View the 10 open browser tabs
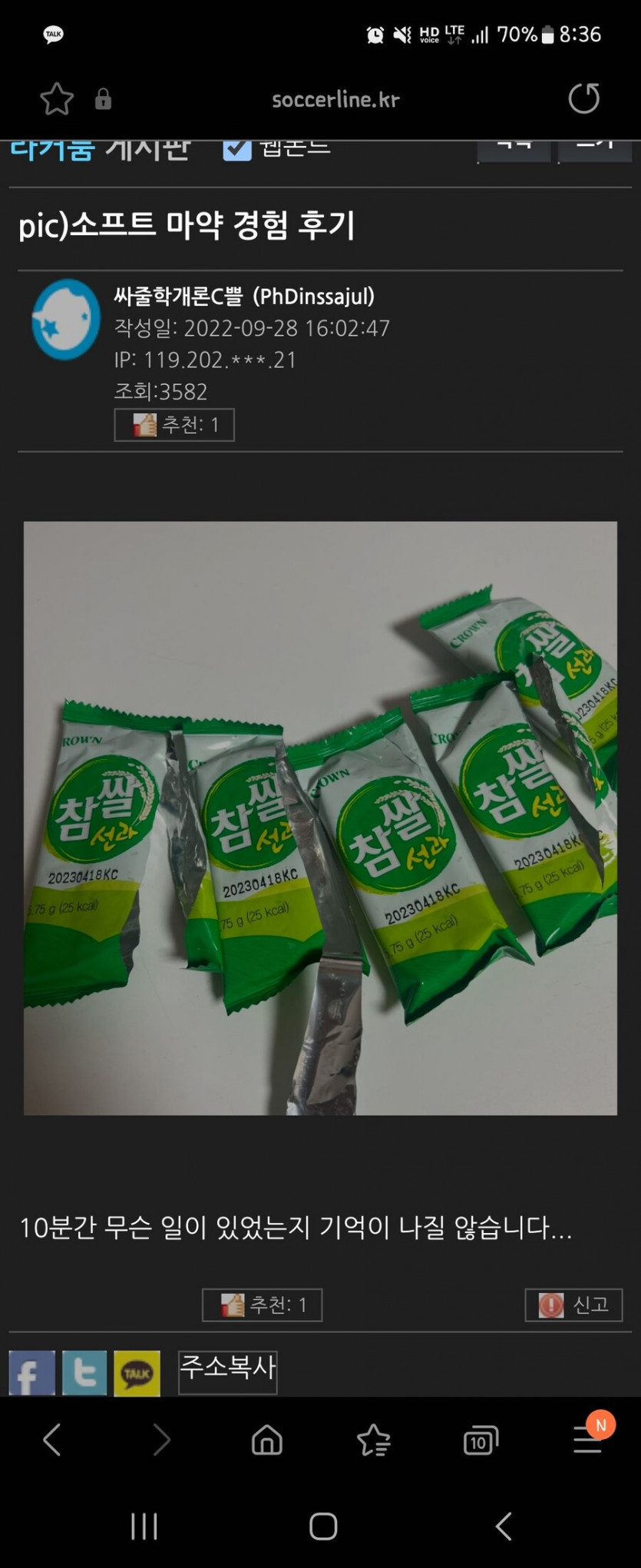 (481, 1440)
